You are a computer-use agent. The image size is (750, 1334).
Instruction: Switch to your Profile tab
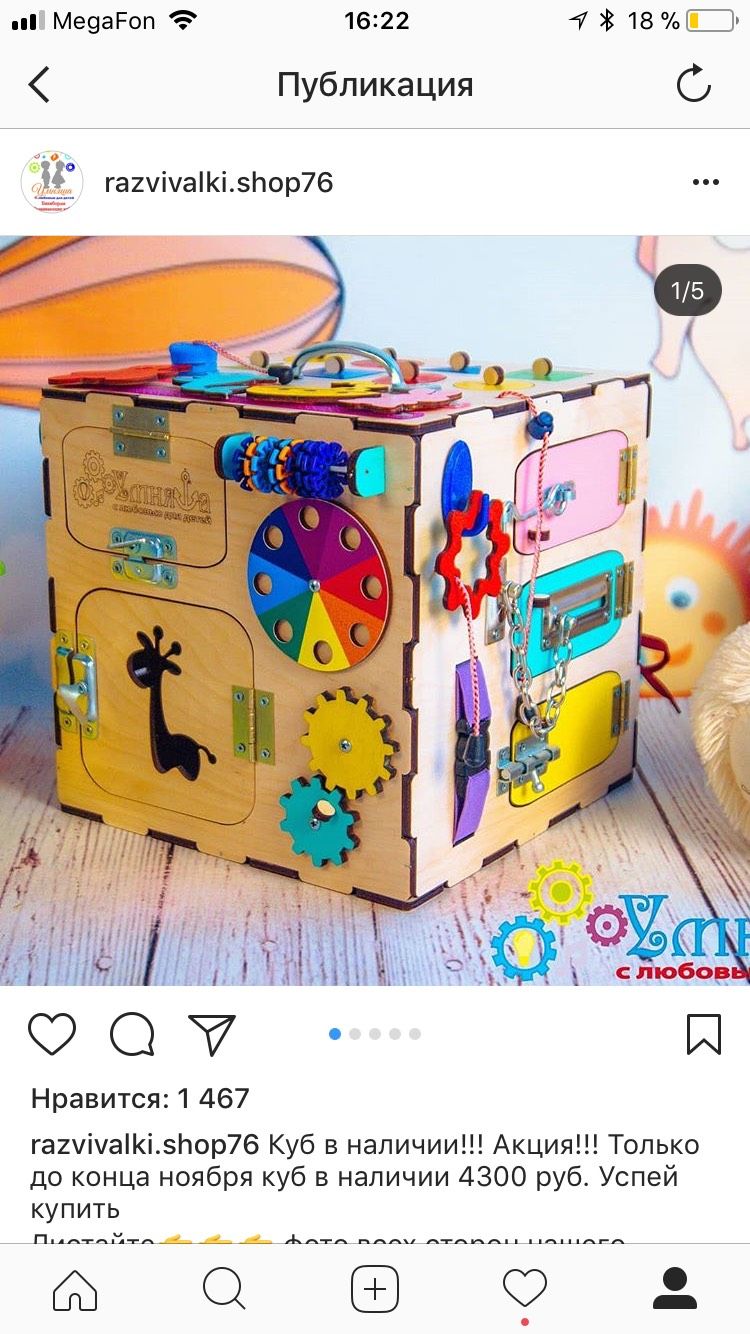point(675,1289)
